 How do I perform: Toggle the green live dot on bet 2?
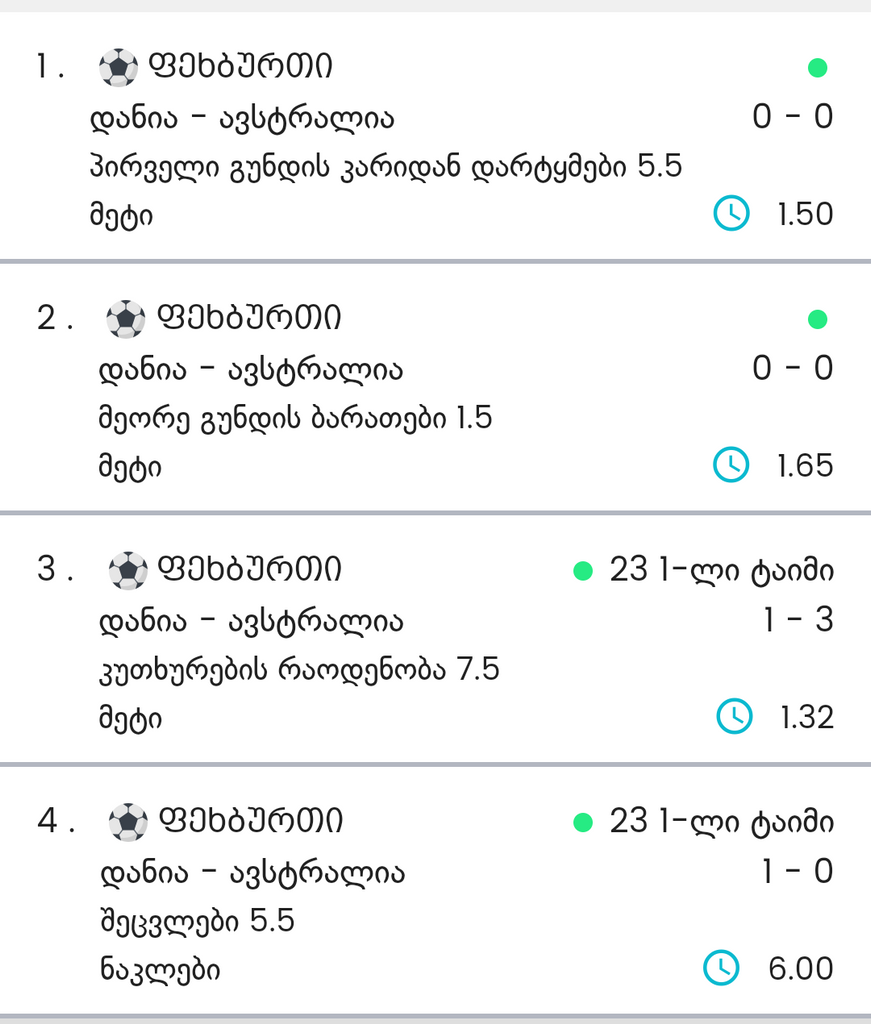pyautogui.click(x=818, y=319)
